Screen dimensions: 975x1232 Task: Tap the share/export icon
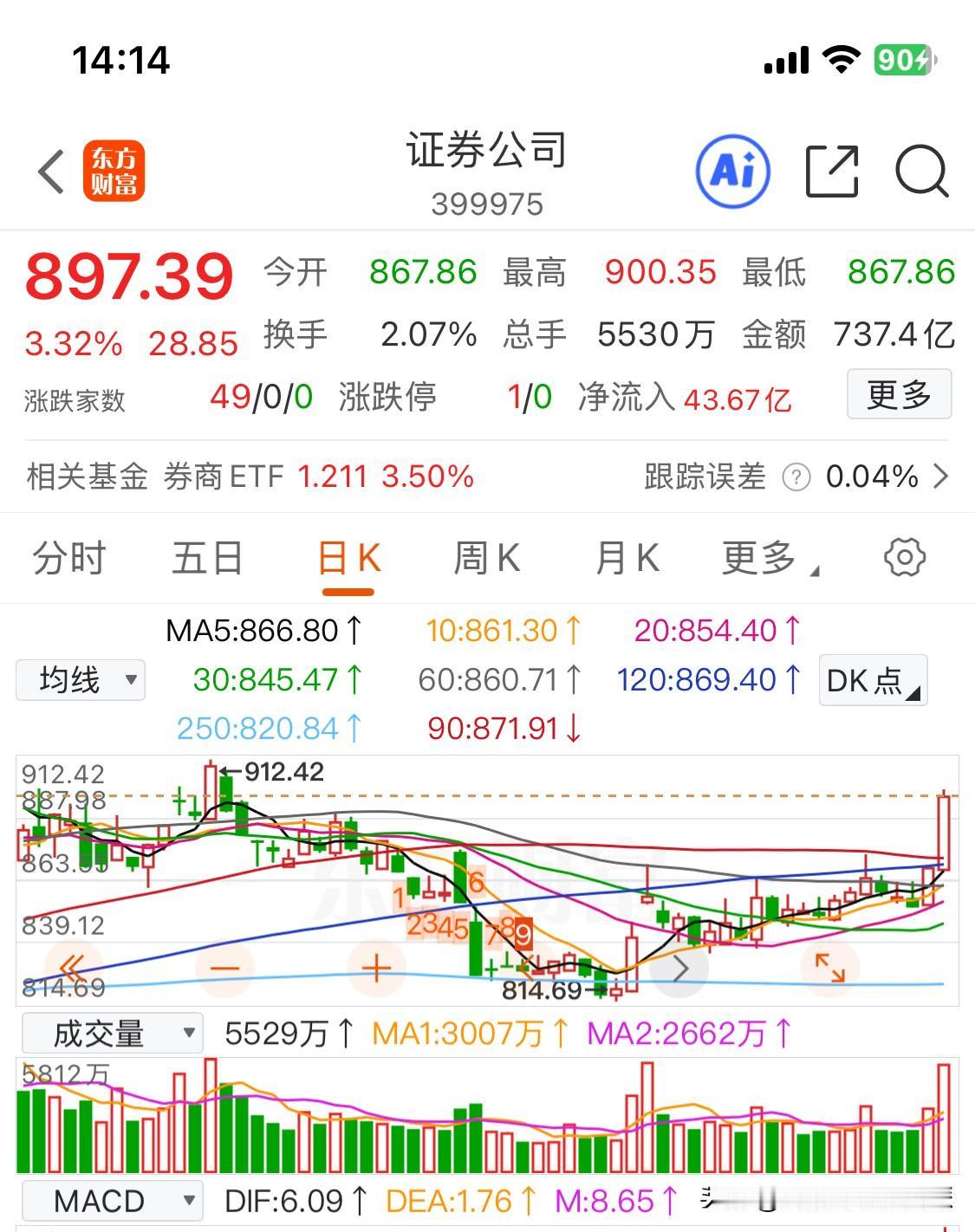pos(833,172)
